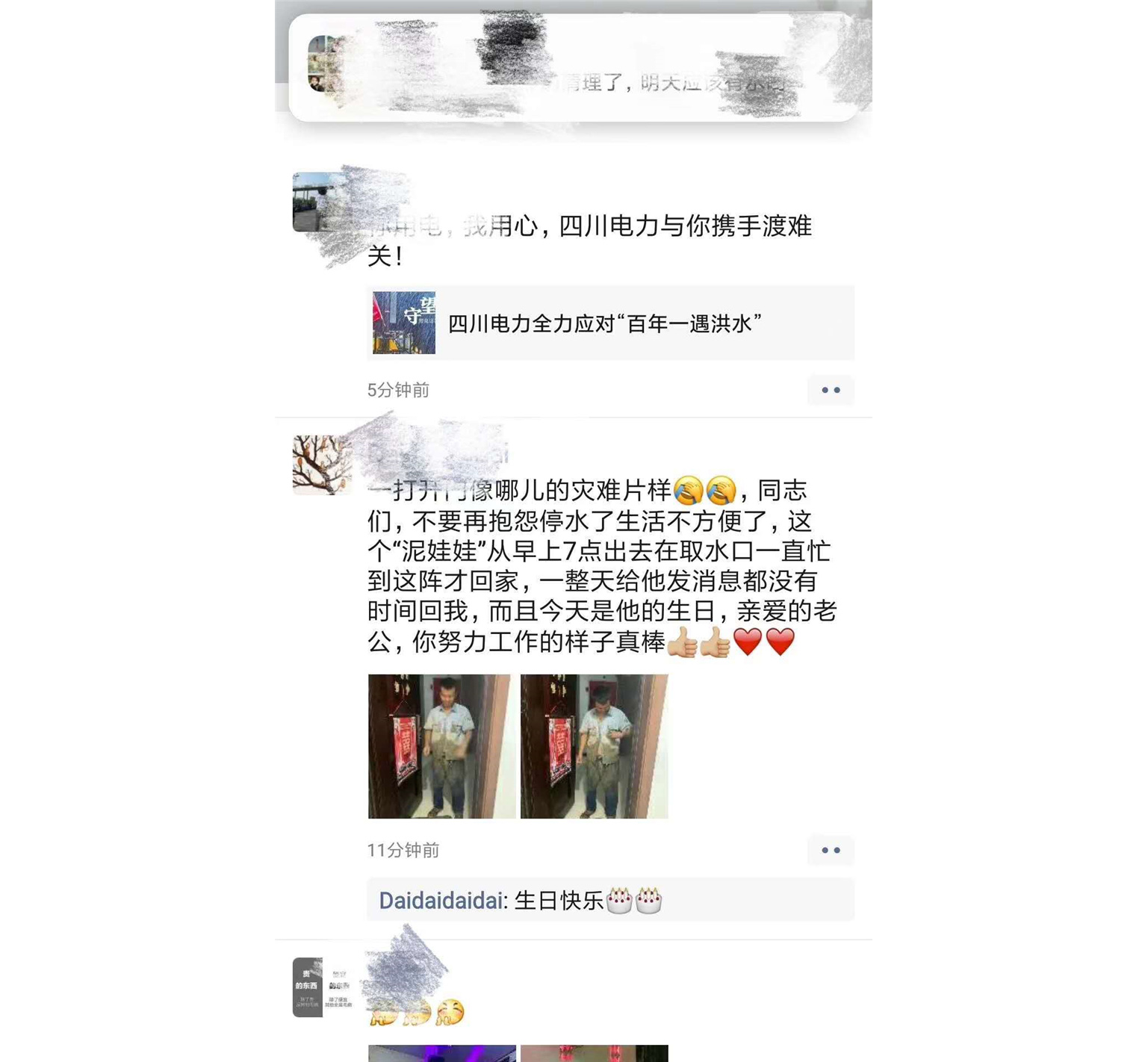
Task: Open the avatar of the Sichuan power poster
Action: [322, 202]
